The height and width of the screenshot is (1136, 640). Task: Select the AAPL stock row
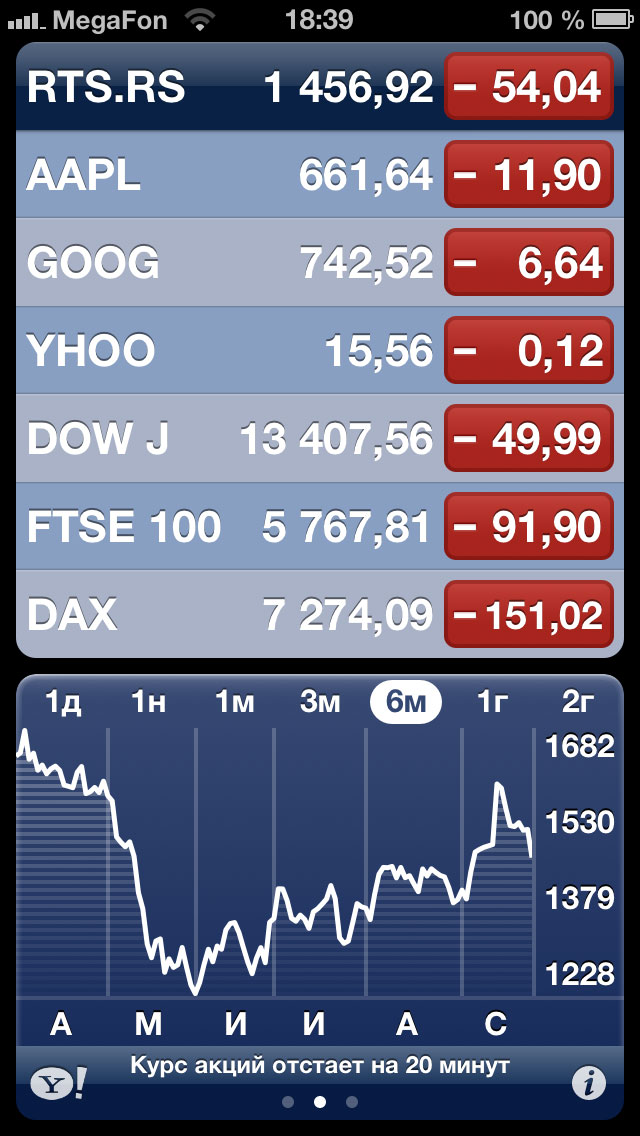(320, 175)
